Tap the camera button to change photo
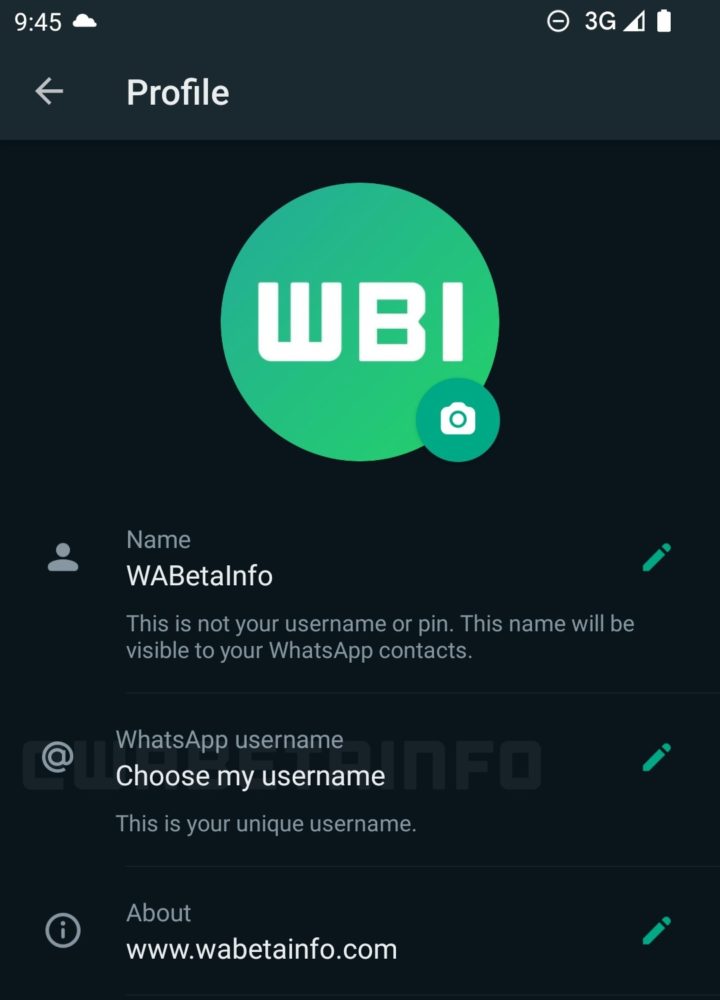Image resolution: width=720 pixels, height=1000 pixels. (x=458, y=420)
